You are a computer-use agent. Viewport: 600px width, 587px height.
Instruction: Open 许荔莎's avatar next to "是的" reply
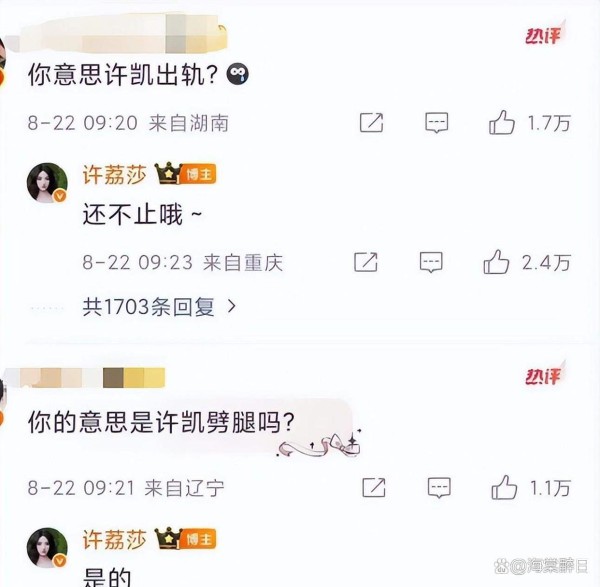(47, 547)
